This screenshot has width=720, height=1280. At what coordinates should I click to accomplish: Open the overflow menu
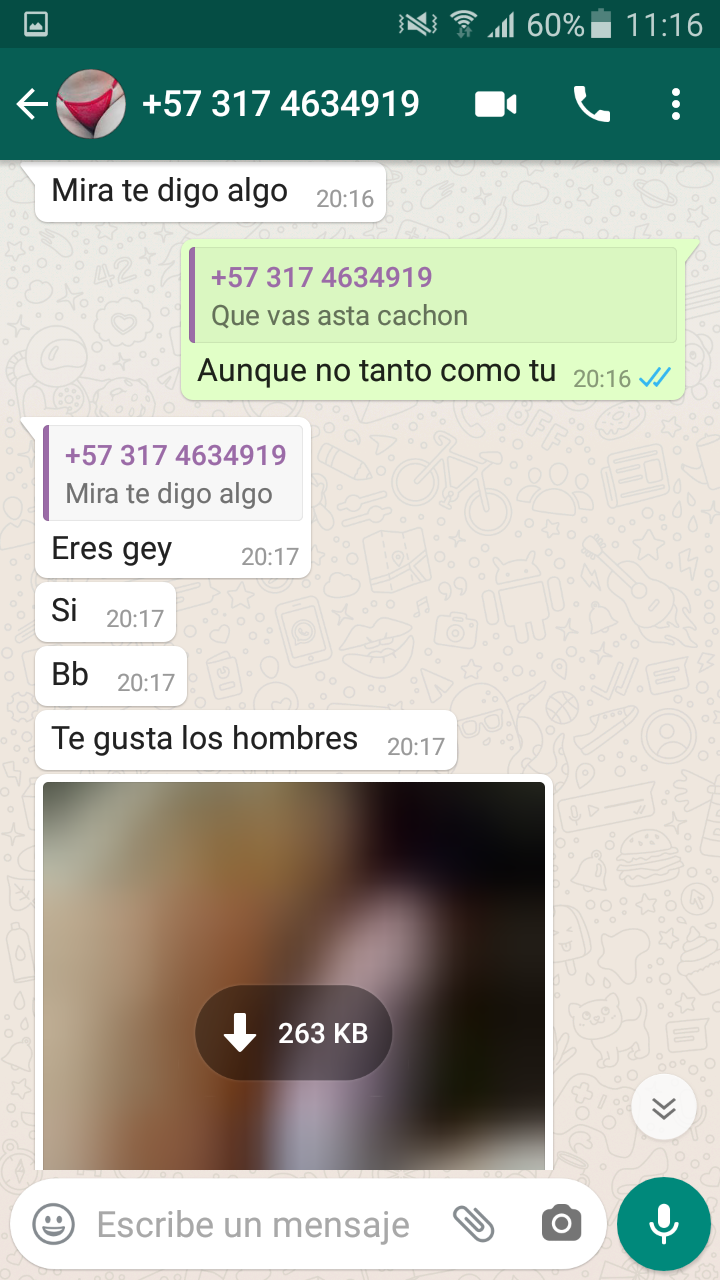pos(676,104)
